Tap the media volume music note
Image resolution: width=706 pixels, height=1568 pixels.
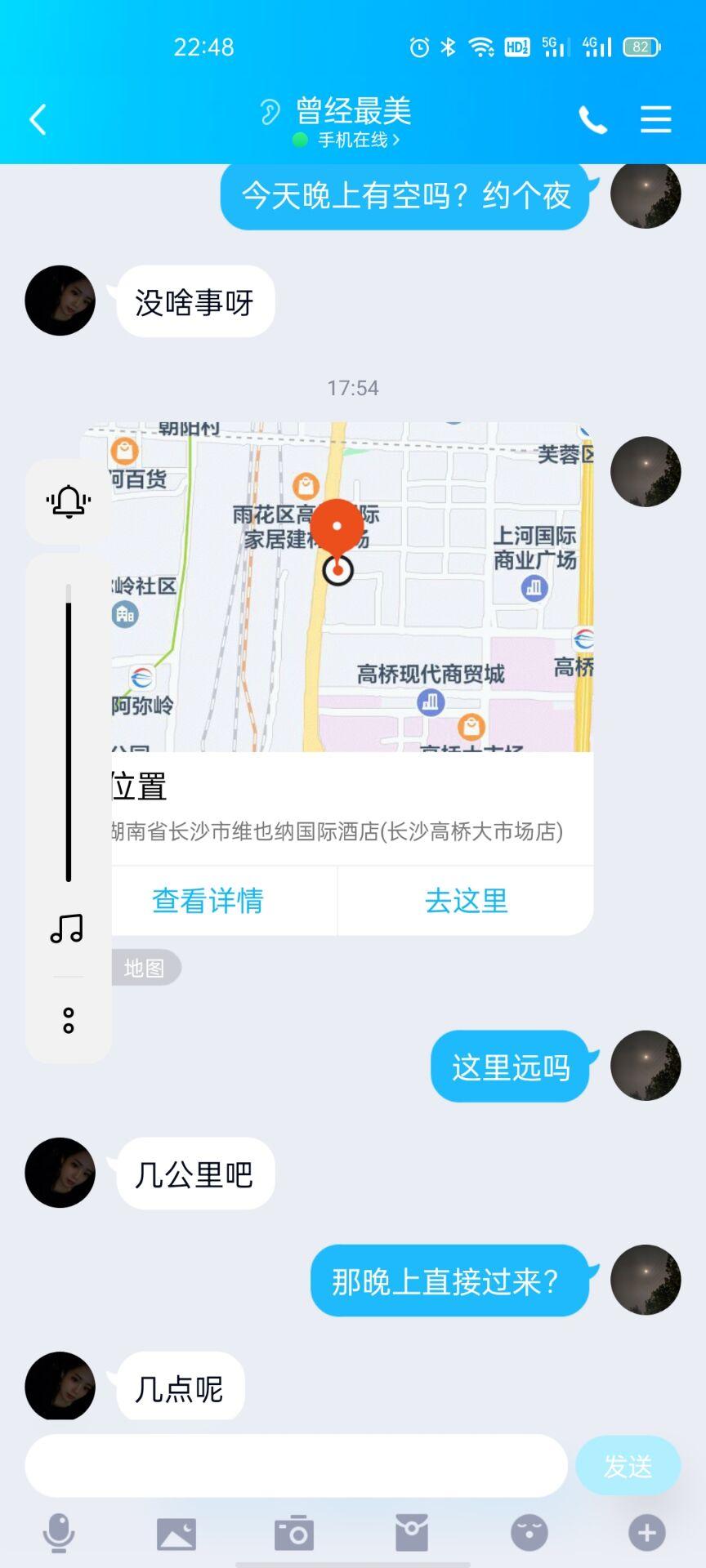click(67, 929)
